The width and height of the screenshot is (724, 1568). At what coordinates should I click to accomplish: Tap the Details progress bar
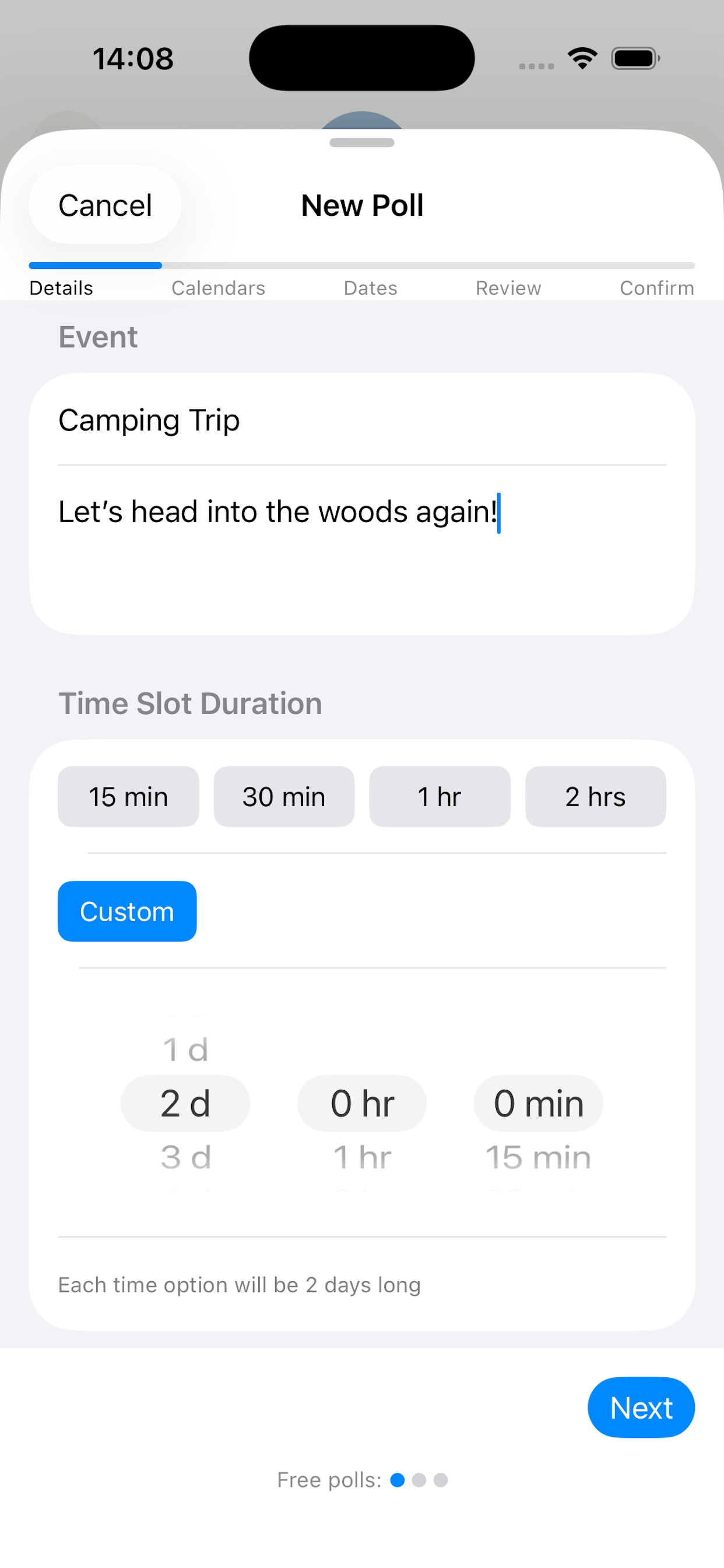(96, 265)
